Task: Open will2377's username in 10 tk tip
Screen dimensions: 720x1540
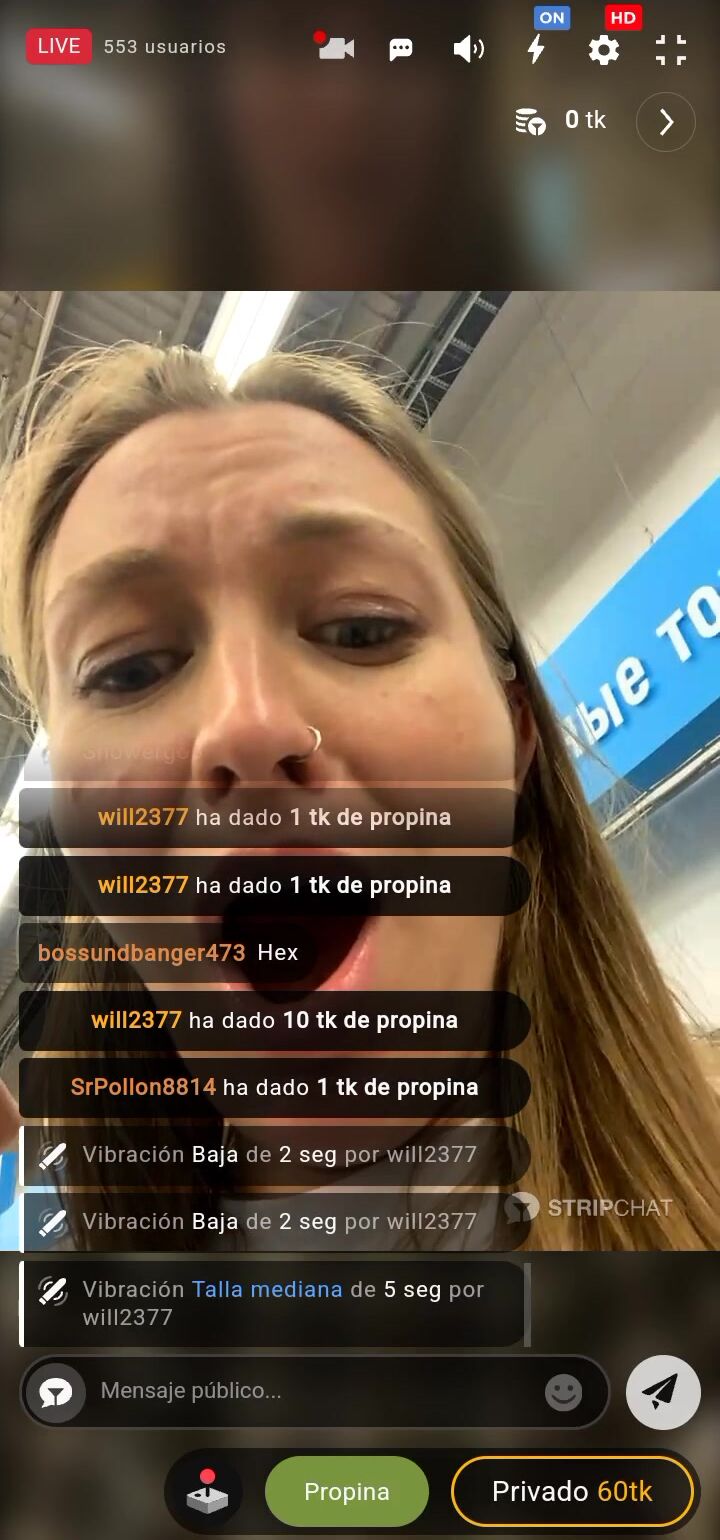Action: pos(136,1020)
